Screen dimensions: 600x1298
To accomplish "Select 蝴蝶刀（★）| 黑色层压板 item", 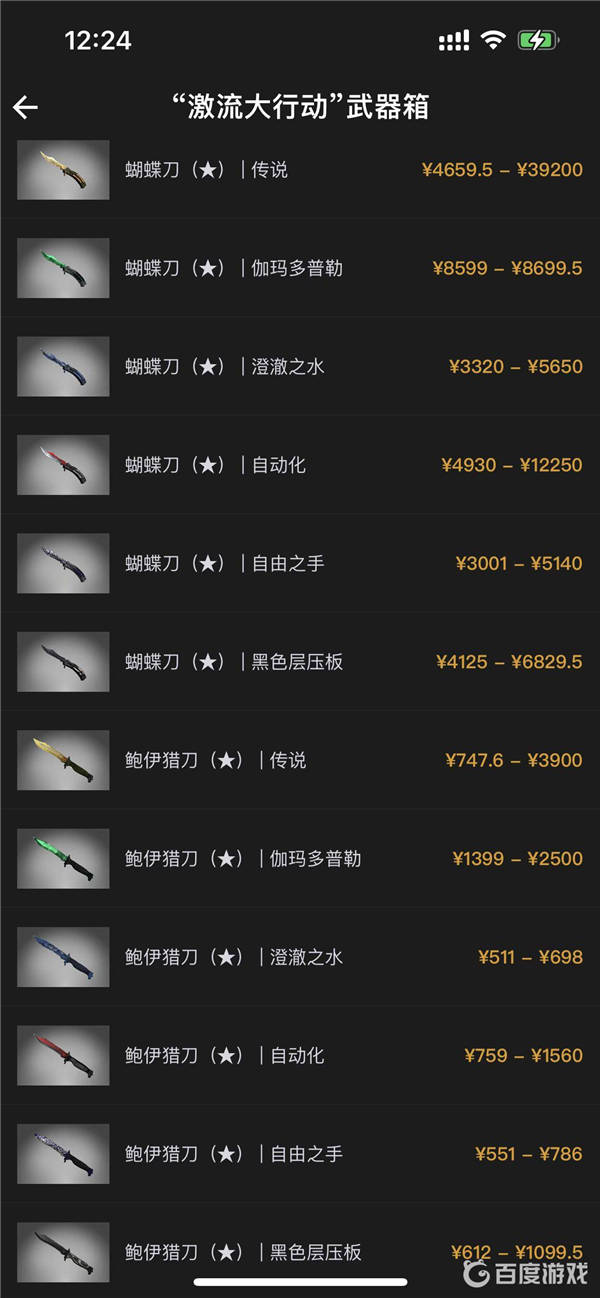I will [300, 662].
